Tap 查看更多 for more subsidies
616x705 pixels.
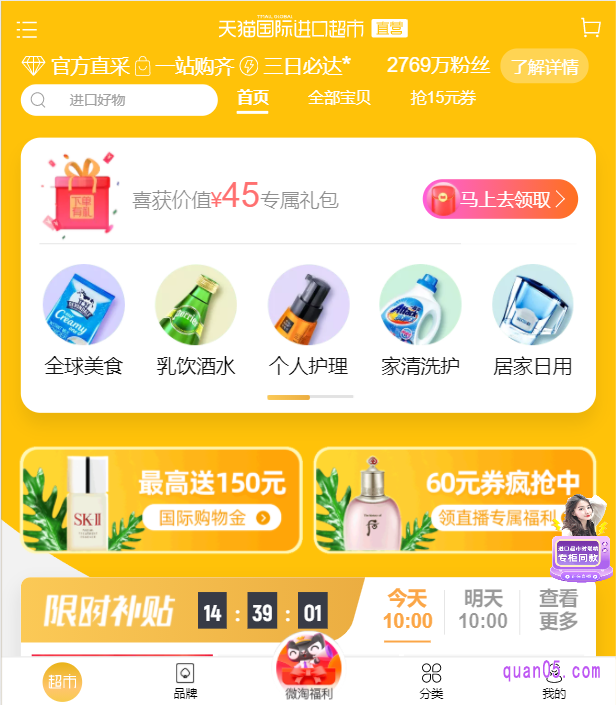(558, 609)
